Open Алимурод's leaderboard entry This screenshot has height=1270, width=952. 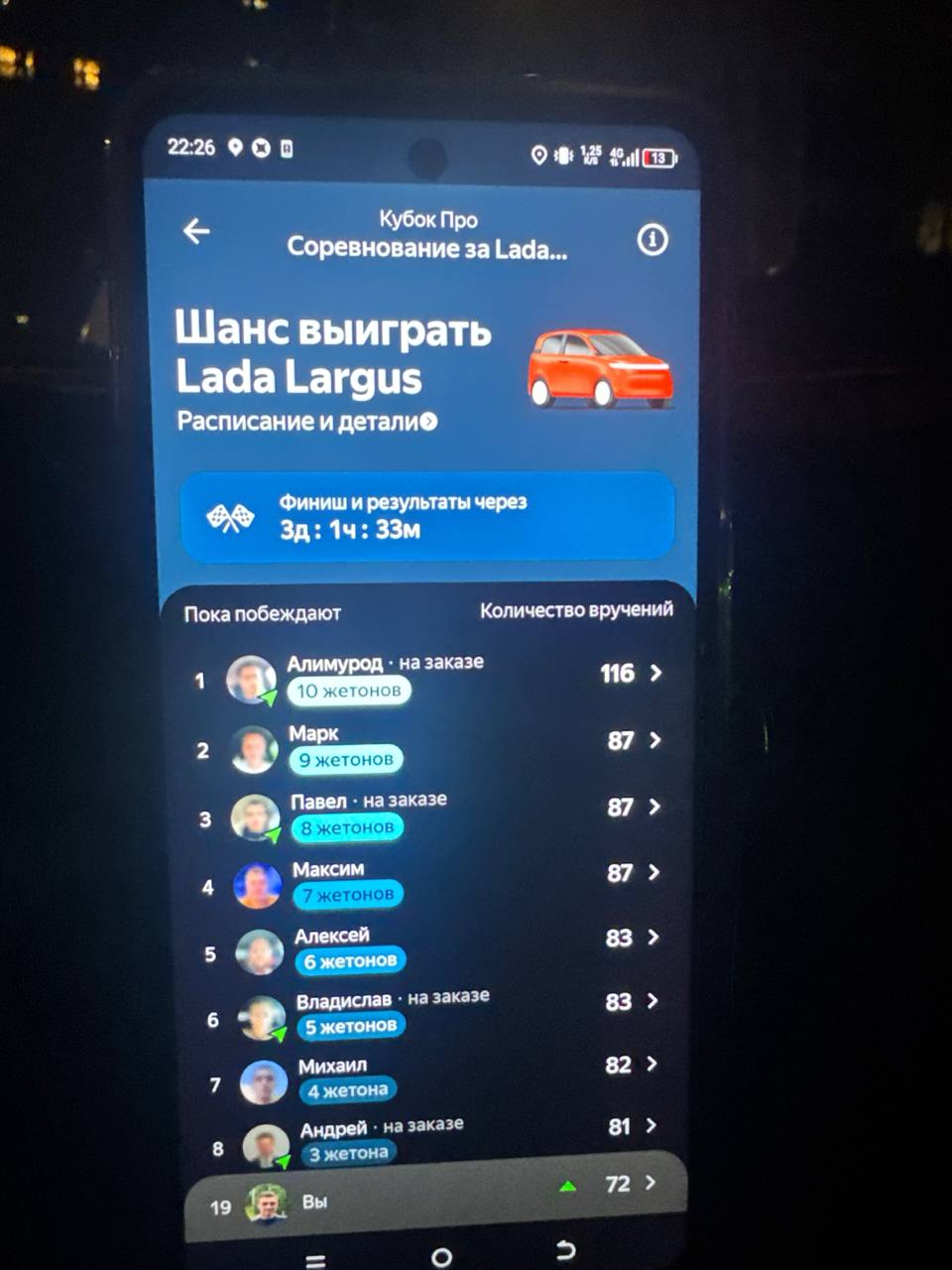[426, 678]
